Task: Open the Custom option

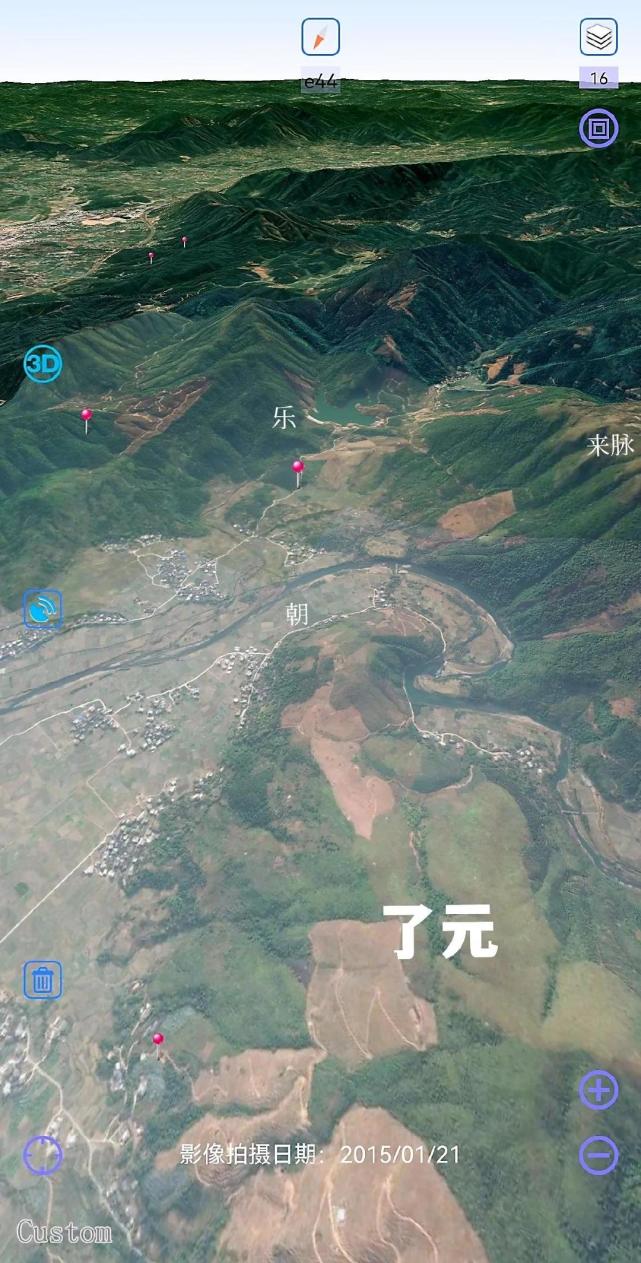Action: click(x=64, y=1232)
